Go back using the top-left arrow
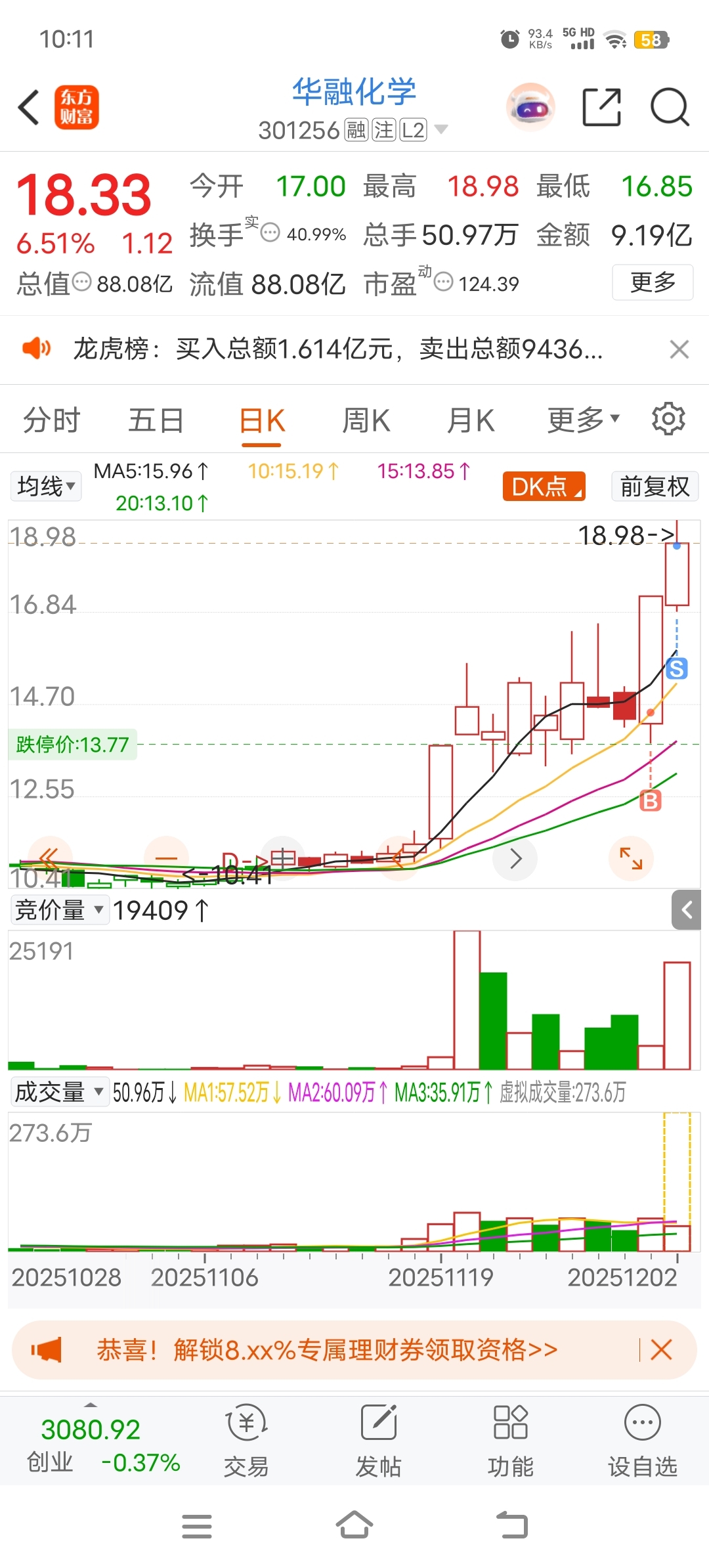Image resolution: width=709 pixels, height=1568 pixels. [29, 107]
